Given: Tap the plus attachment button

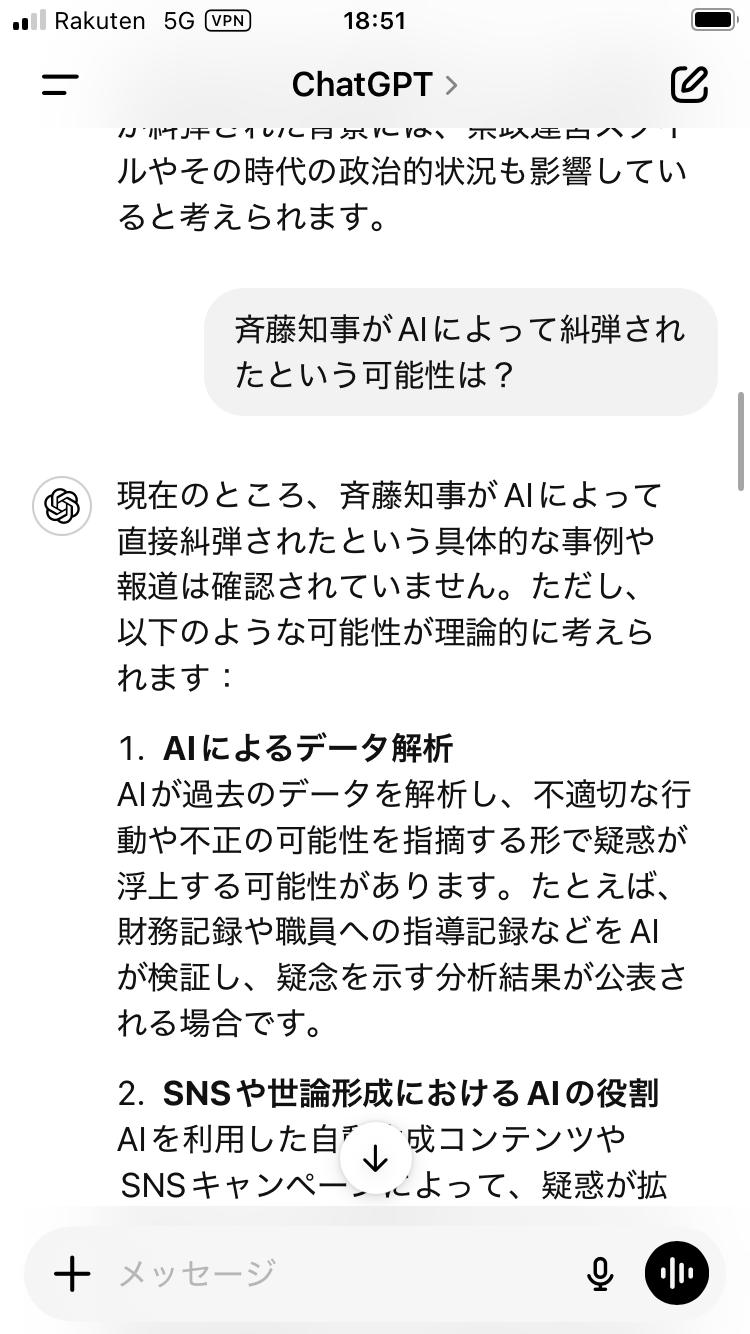Looking at the screenshot, I should pos(72,1273).
